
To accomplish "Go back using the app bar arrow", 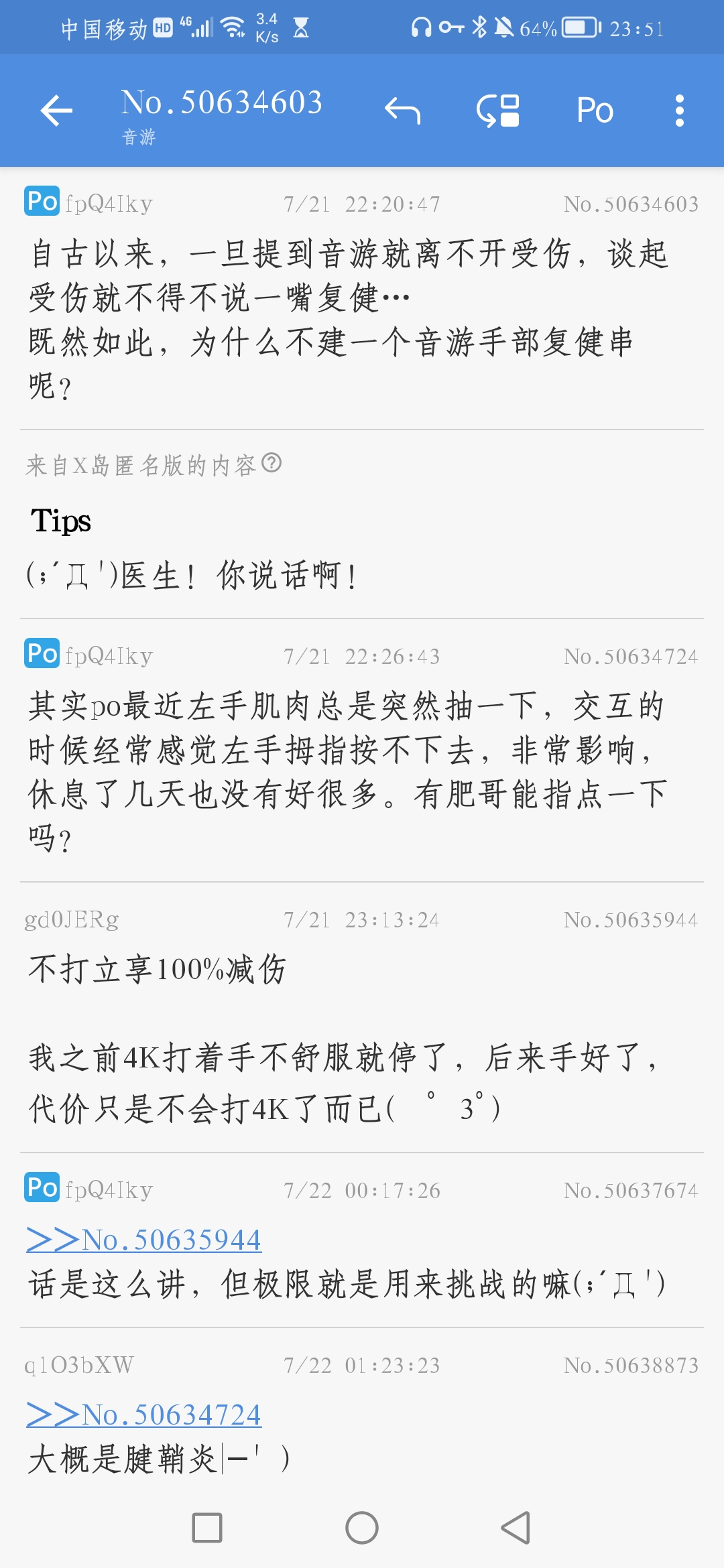I will [x=56, y=111].
